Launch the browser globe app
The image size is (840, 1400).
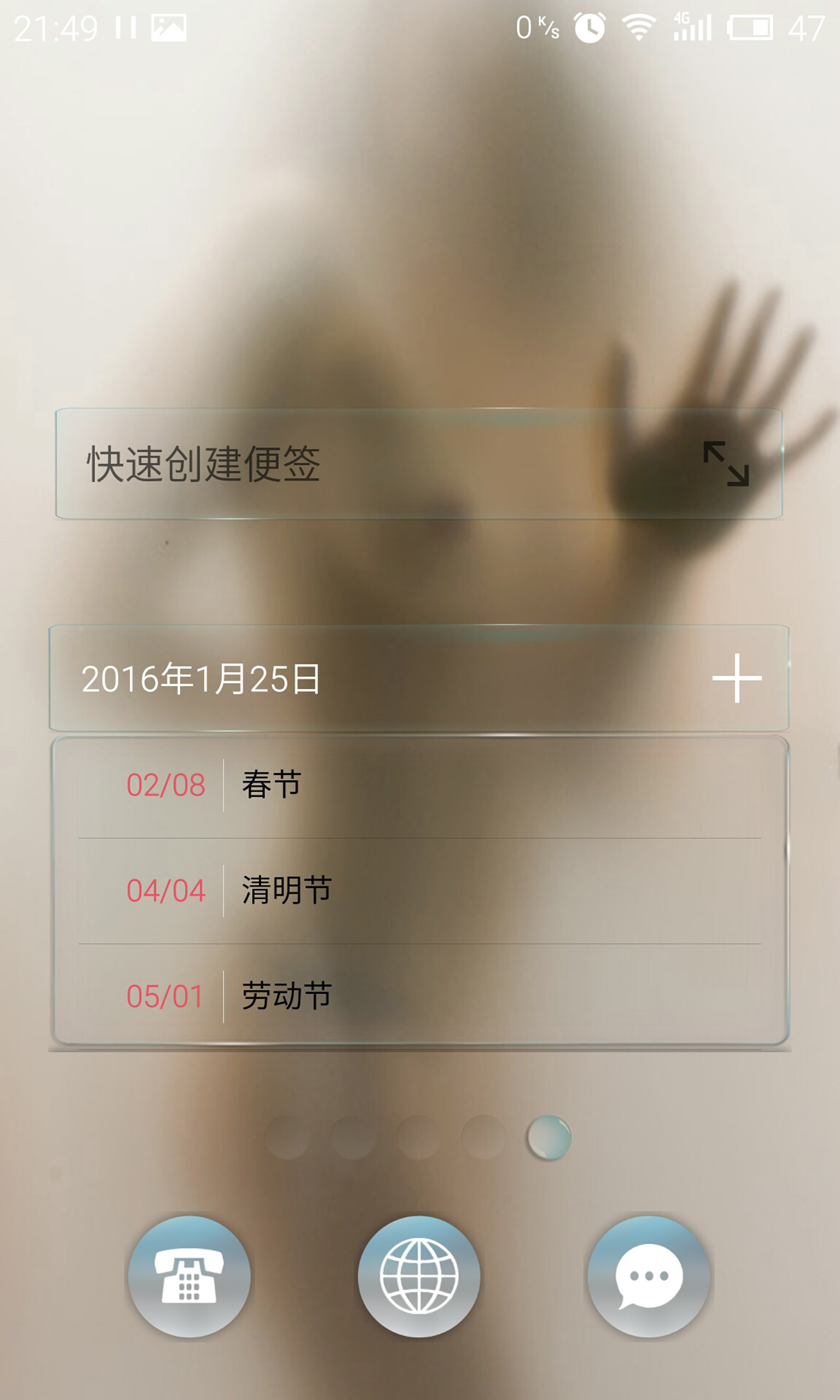click(419, 1276)
